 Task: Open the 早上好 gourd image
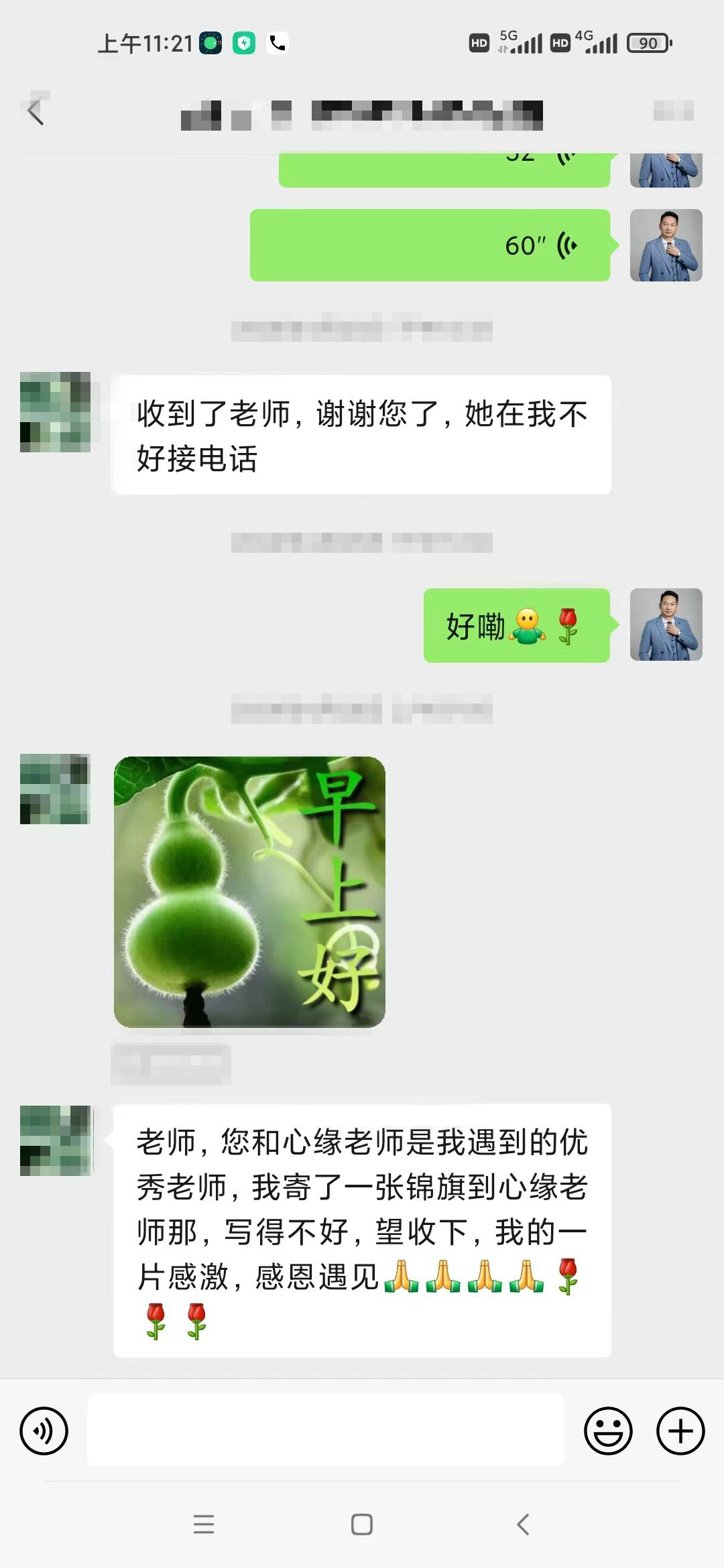[x=249, y=892]
